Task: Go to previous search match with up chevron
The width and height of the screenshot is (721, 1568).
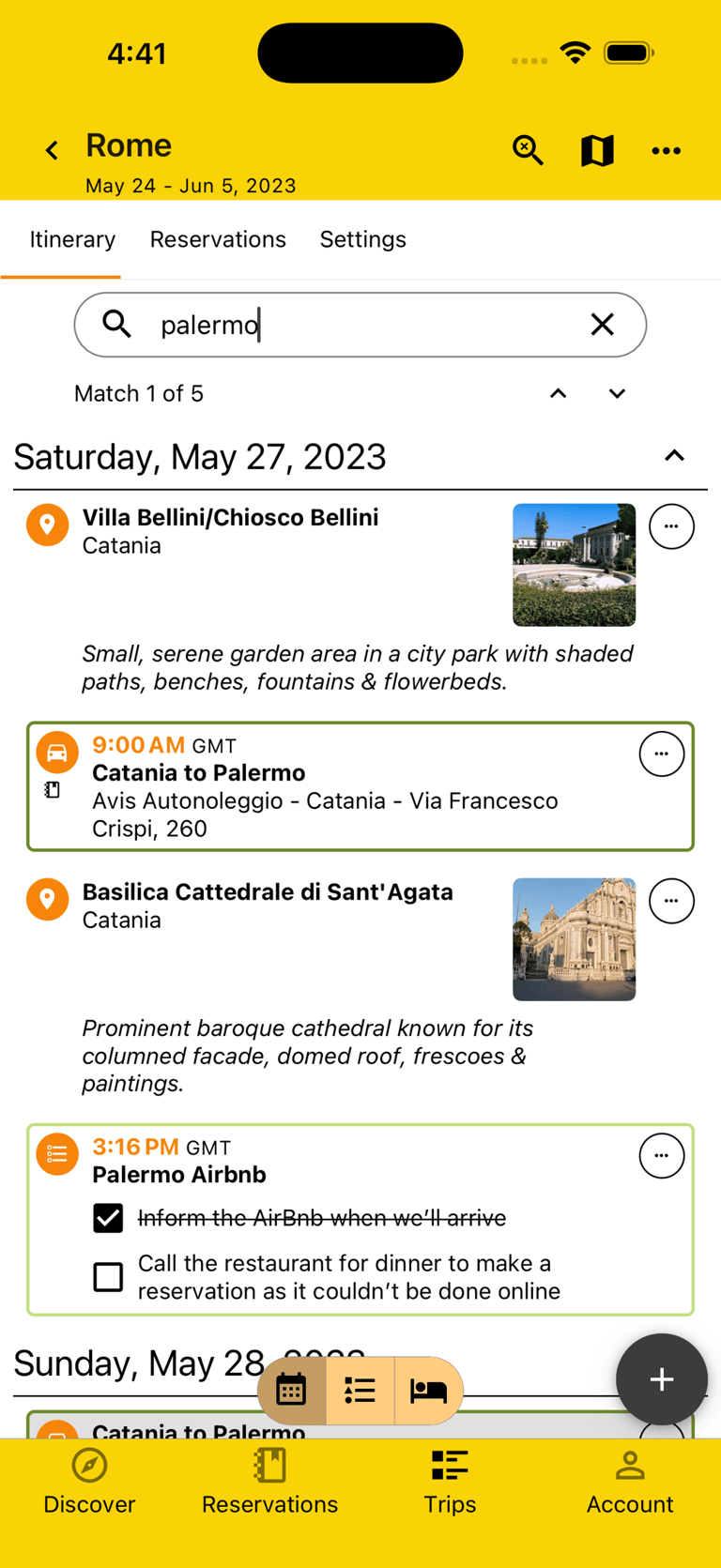Action: pyautogui.click(x=558, y=393)
